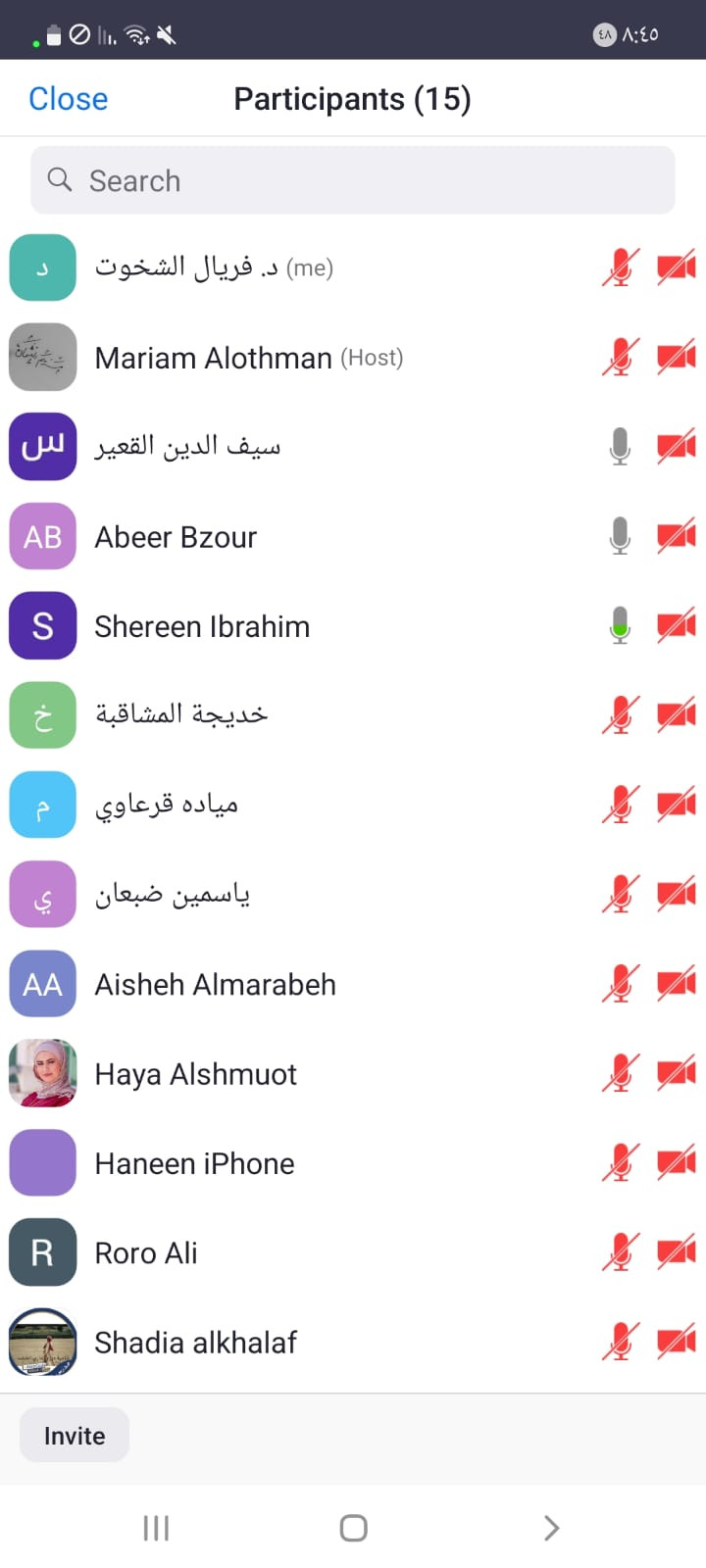Open Shereen Ibrahim's participant entry
706x1568 pixels.
[x=353, y=625]
